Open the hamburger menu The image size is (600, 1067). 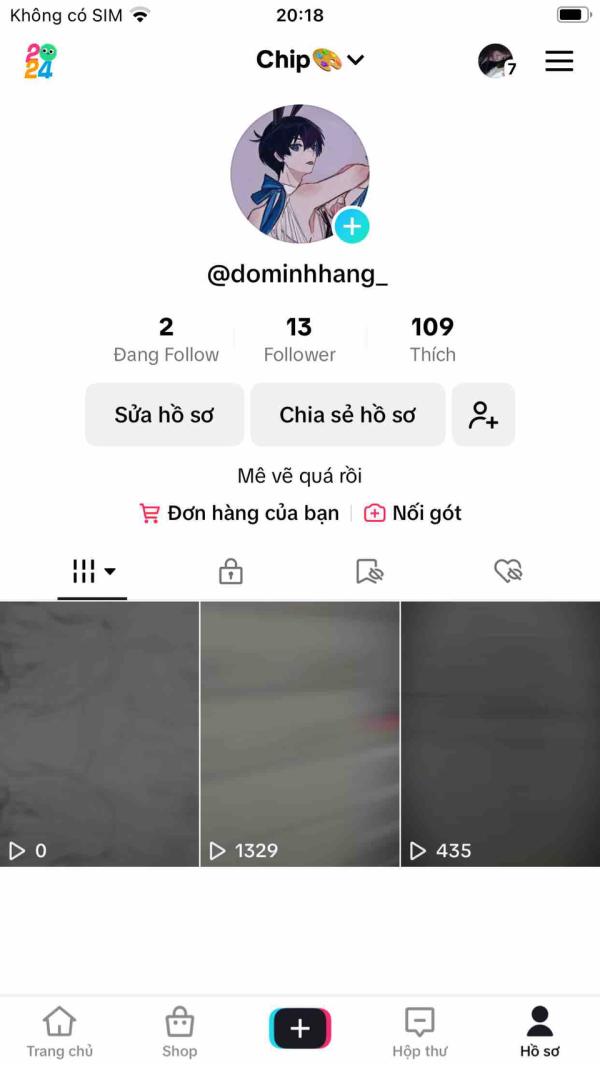[559, 61]
